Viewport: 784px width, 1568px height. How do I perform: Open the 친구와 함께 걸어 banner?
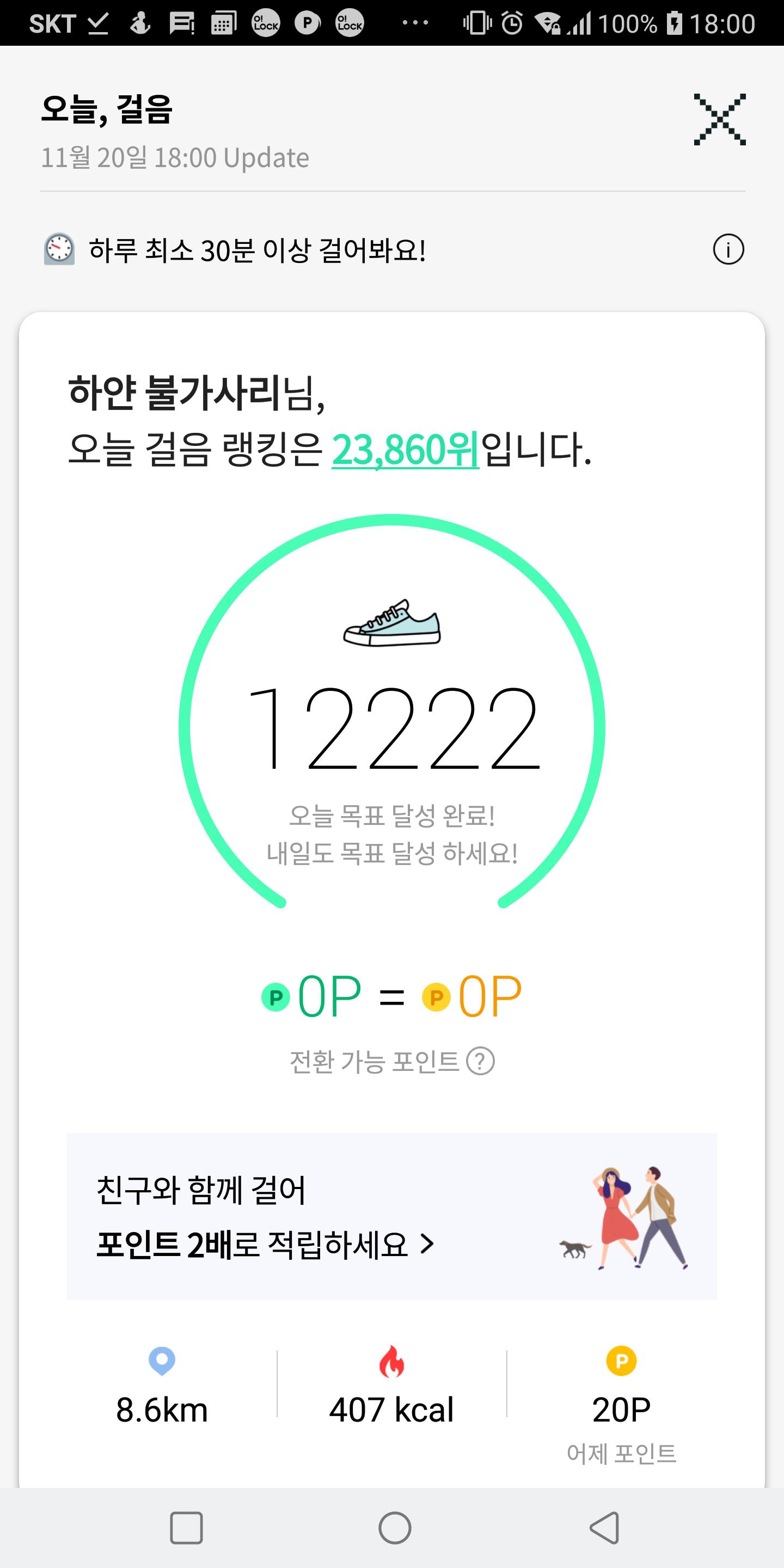click(x=391, y=1217)
